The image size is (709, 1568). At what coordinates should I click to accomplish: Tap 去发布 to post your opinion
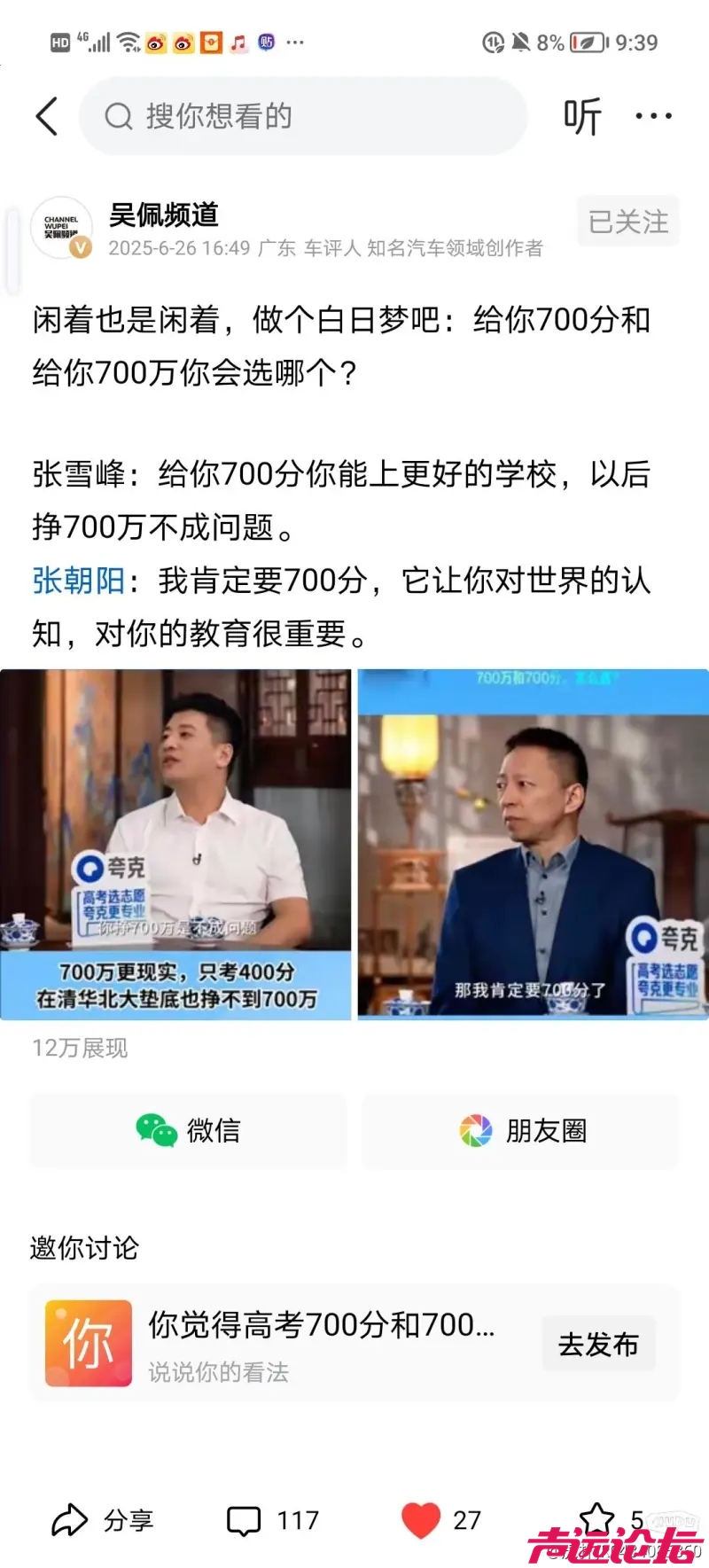[598, 1344]
